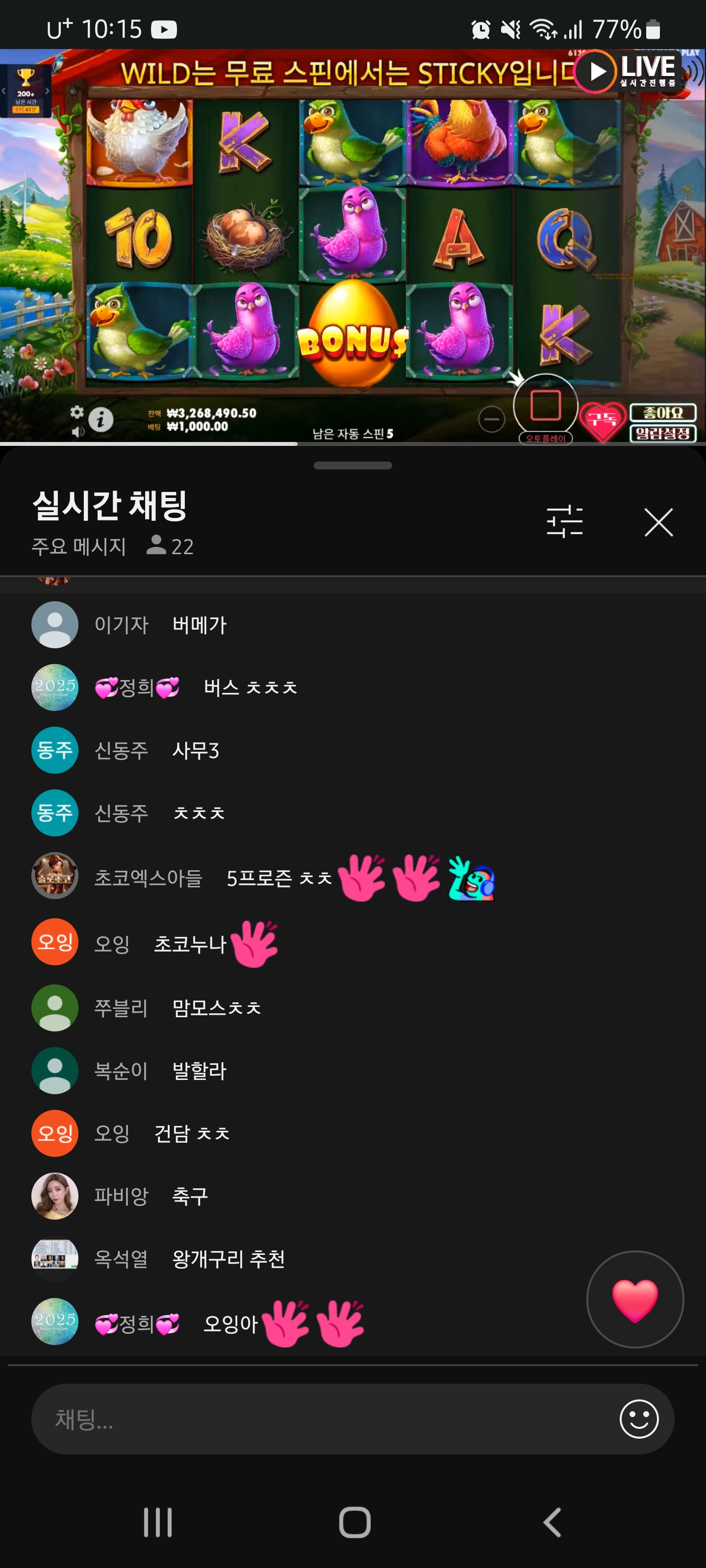Open 옥석열's profile picture
This screenshot has height=1568, width=706.
coord(54,1259)
